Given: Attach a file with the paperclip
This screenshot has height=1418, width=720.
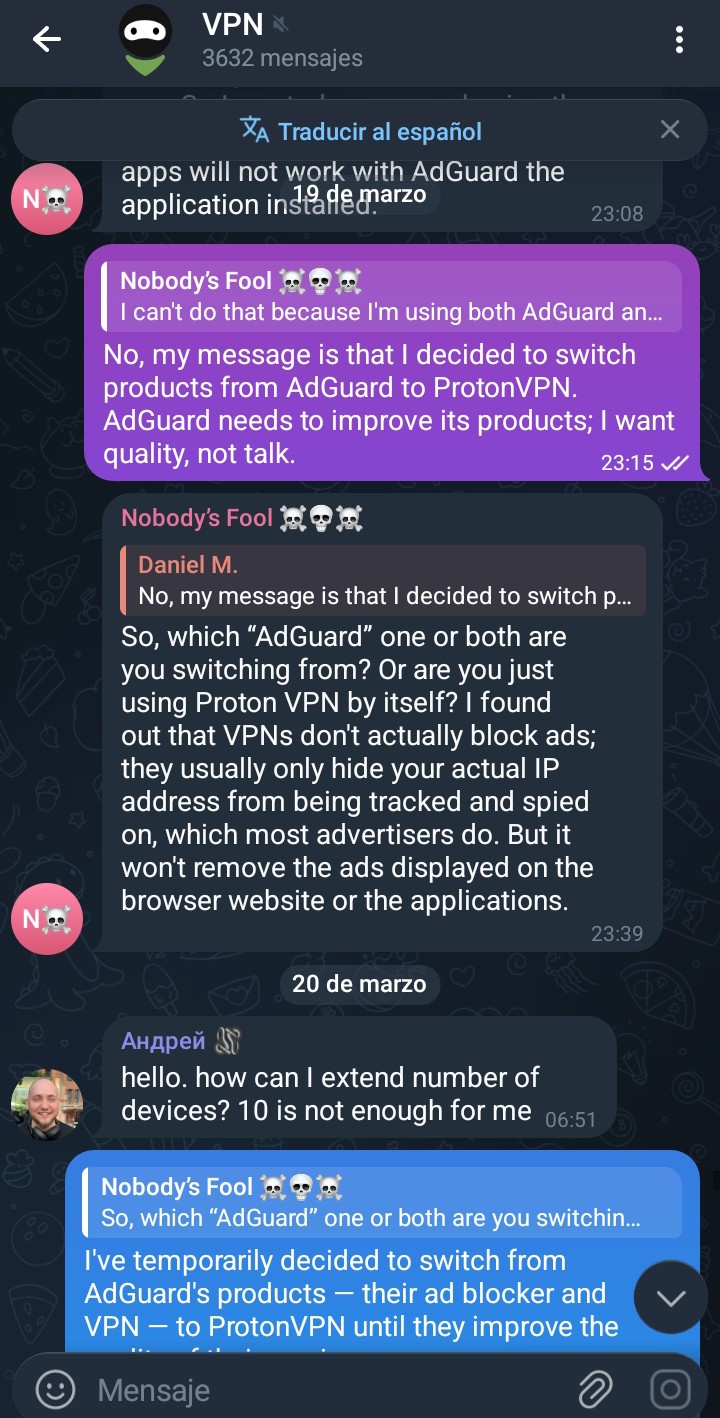Looking at the screenshot, I should 596,1389.
